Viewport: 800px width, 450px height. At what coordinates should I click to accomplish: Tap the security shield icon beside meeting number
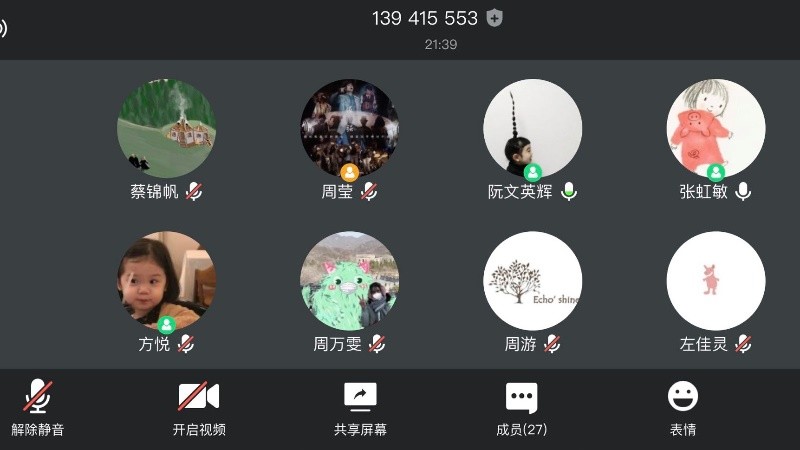coord(494,18)
